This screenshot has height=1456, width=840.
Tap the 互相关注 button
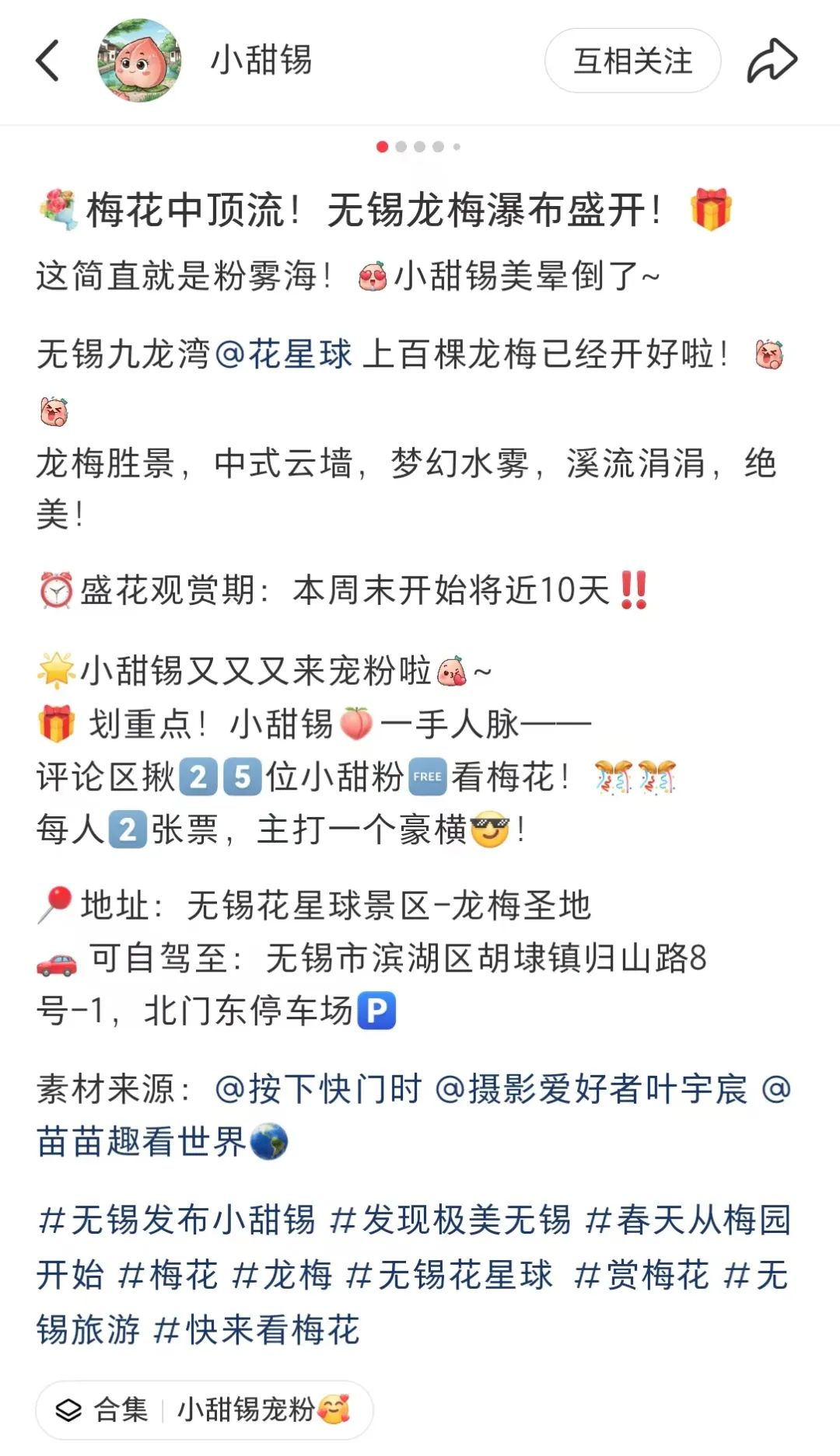[x=632, y=61]
